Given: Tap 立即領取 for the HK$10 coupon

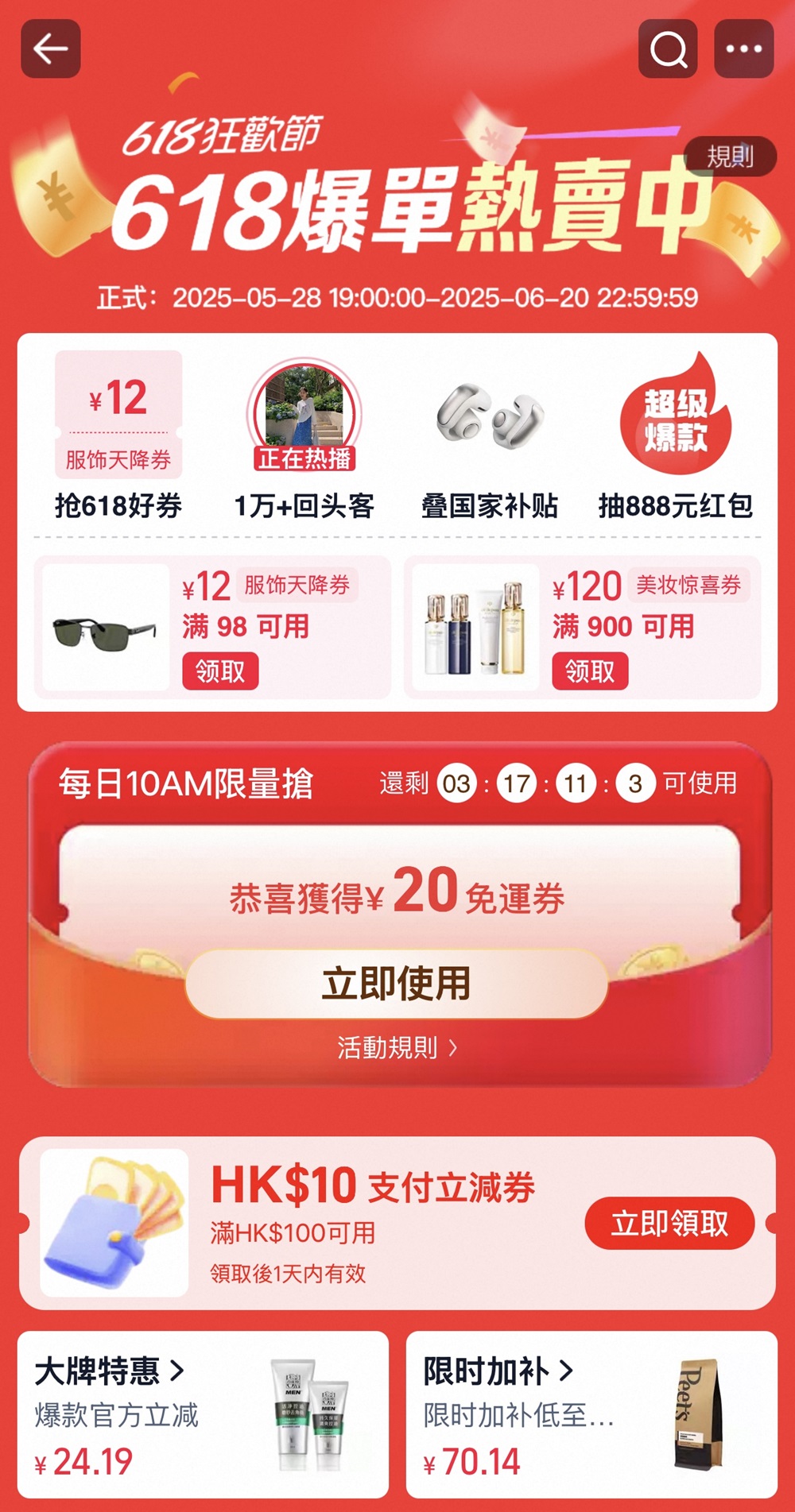Looking at the screenshot, I should [670, 1223].
